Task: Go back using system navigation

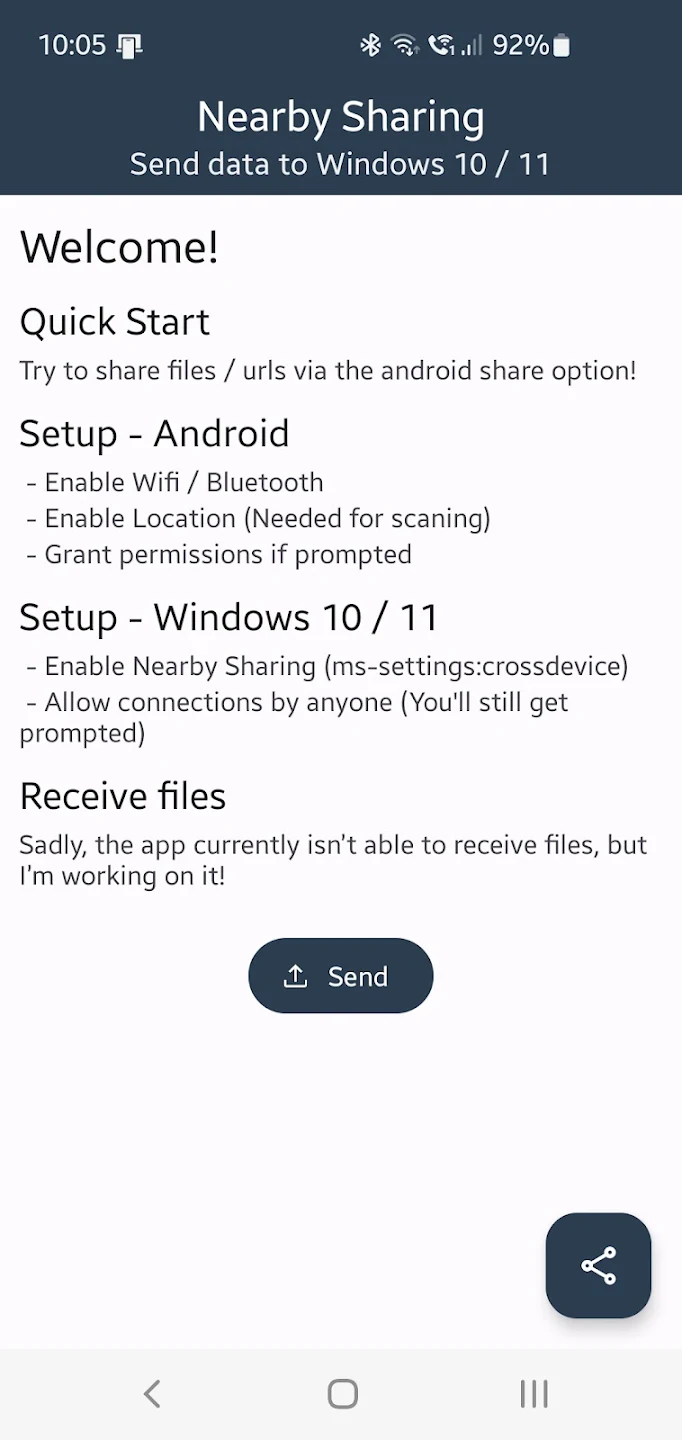Action: (x=152, y=1394)
